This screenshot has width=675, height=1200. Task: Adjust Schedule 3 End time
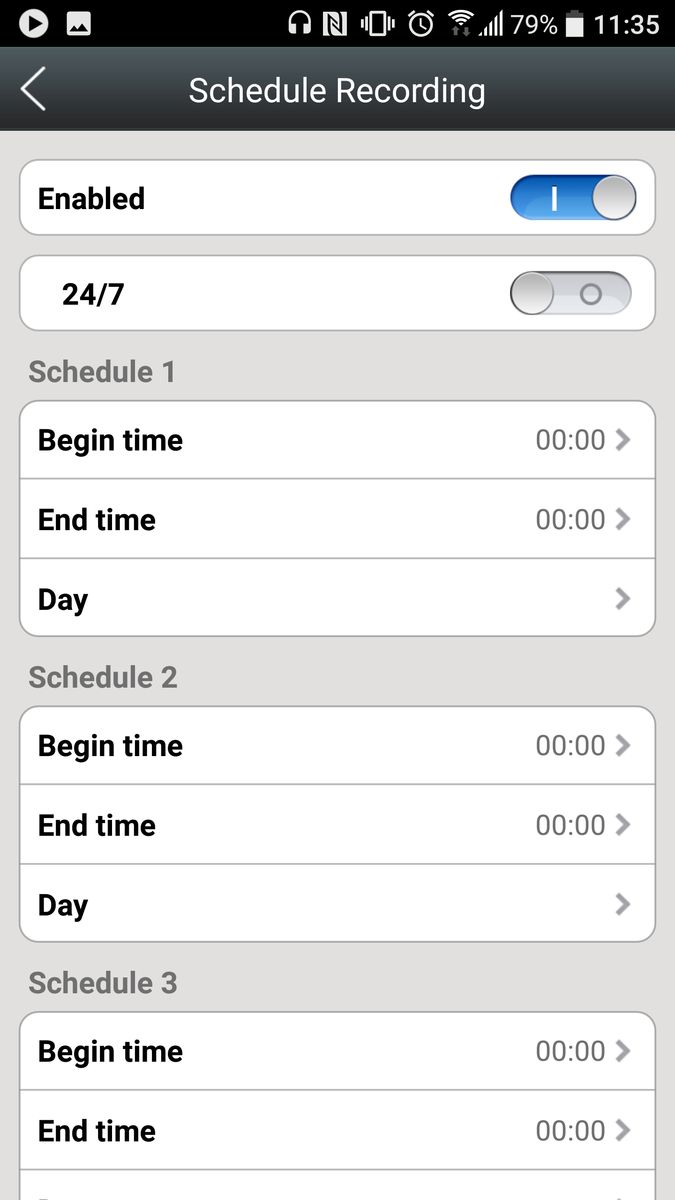pos(337,1131)
